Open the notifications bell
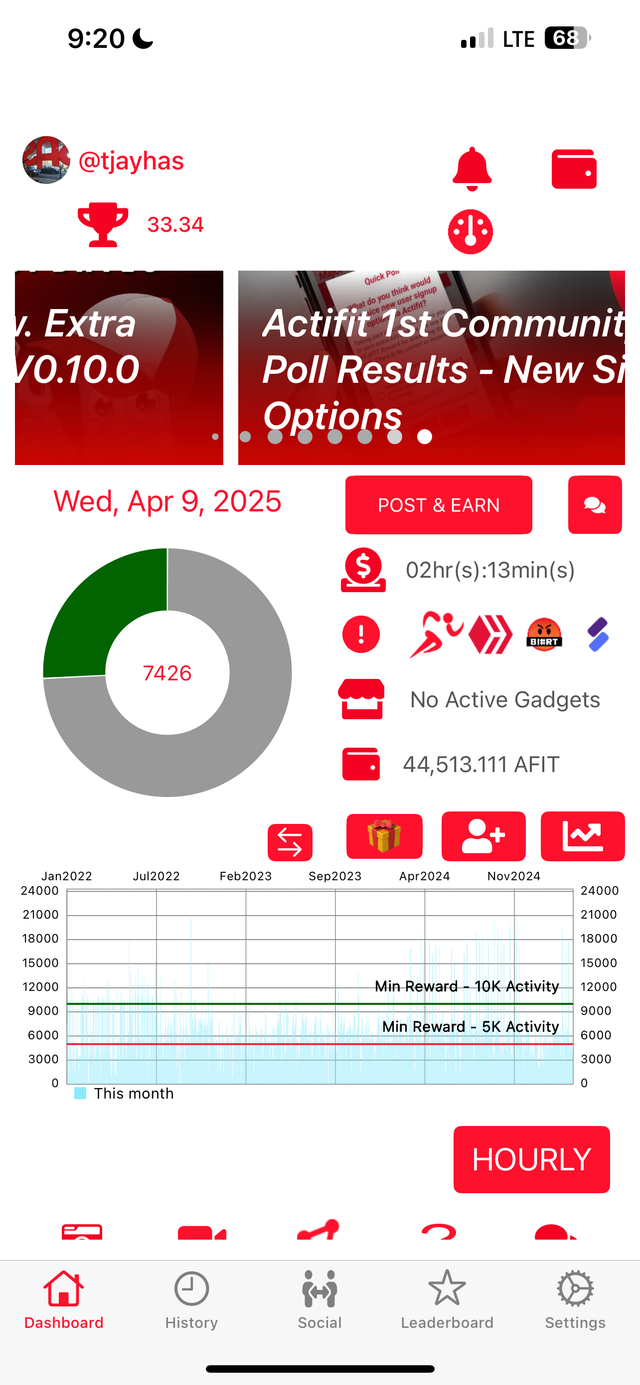The width and height of the screenshot is (640, 1385). [472, 169]
